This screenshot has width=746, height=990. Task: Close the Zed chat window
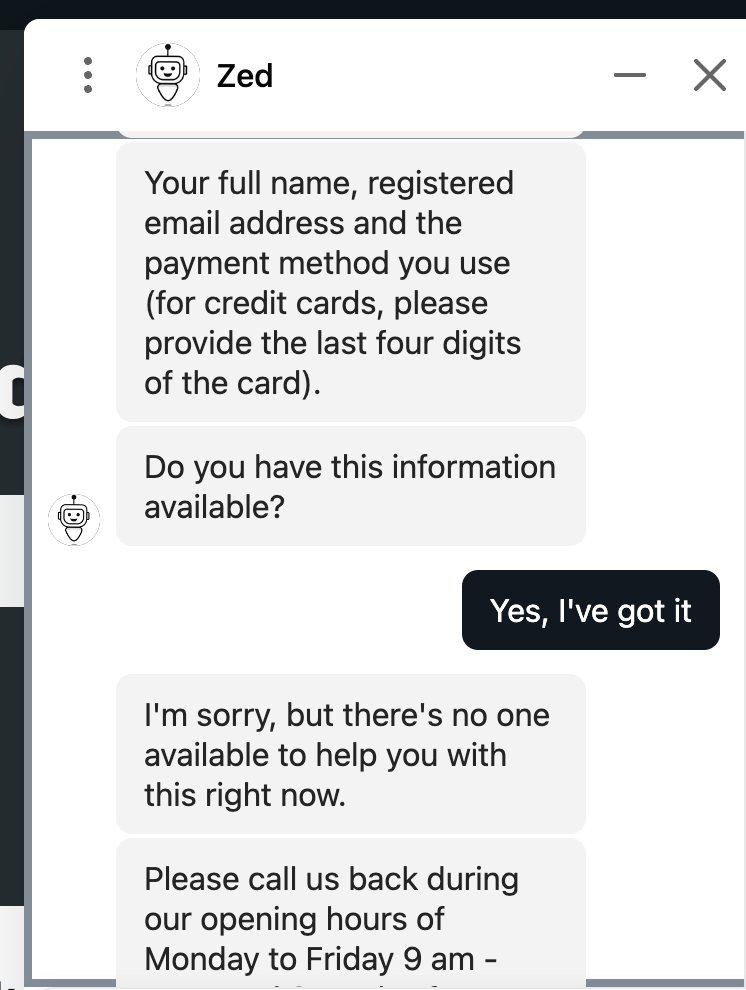(709, 75)
